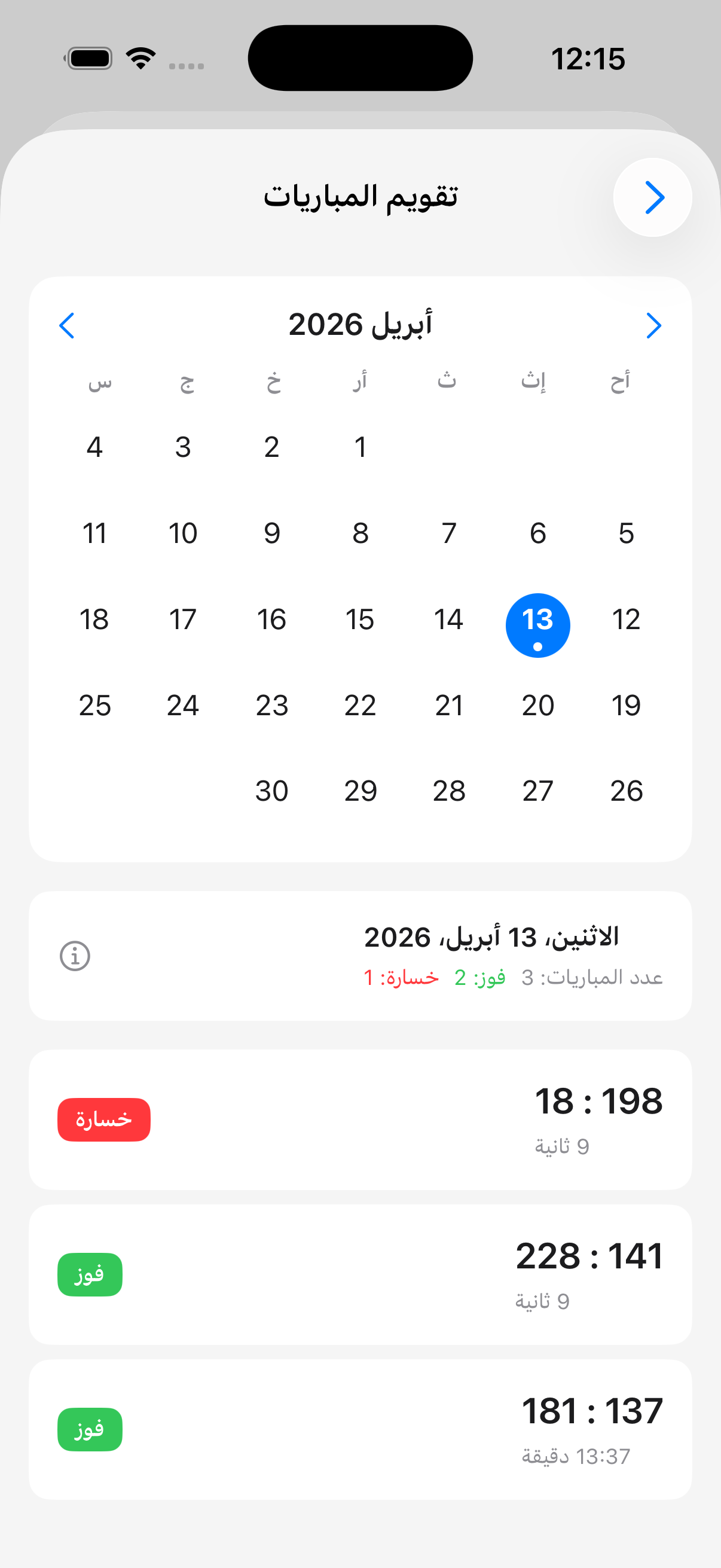Tap the فوز badge on the 181:137 match
The image size is (721, 1568).
(x=90, y=1429)
